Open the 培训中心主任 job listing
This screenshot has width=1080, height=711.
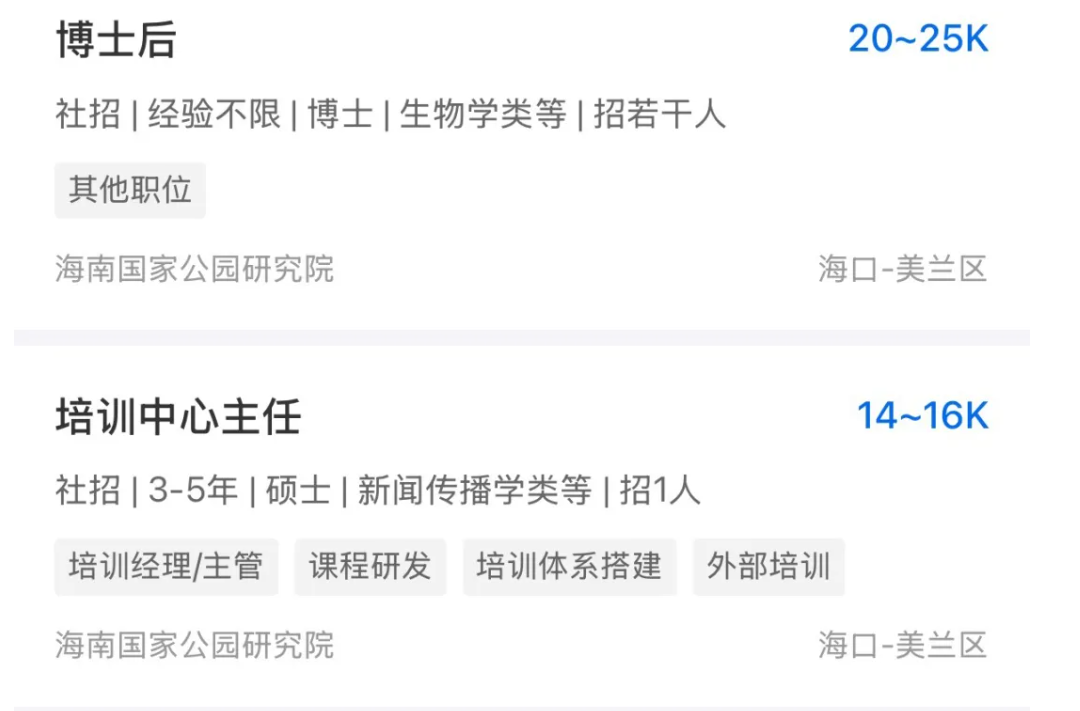tap(178, 417)
